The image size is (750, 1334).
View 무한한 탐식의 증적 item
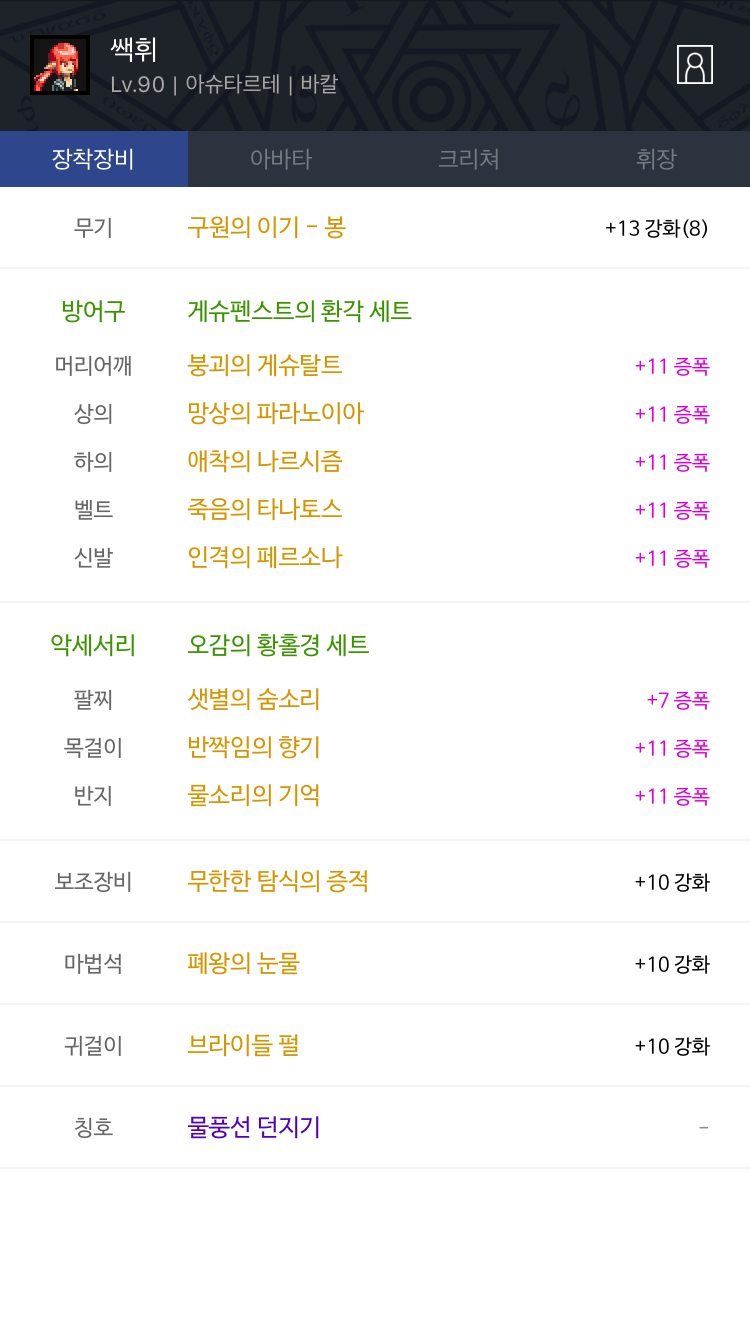tap(278, 881)
